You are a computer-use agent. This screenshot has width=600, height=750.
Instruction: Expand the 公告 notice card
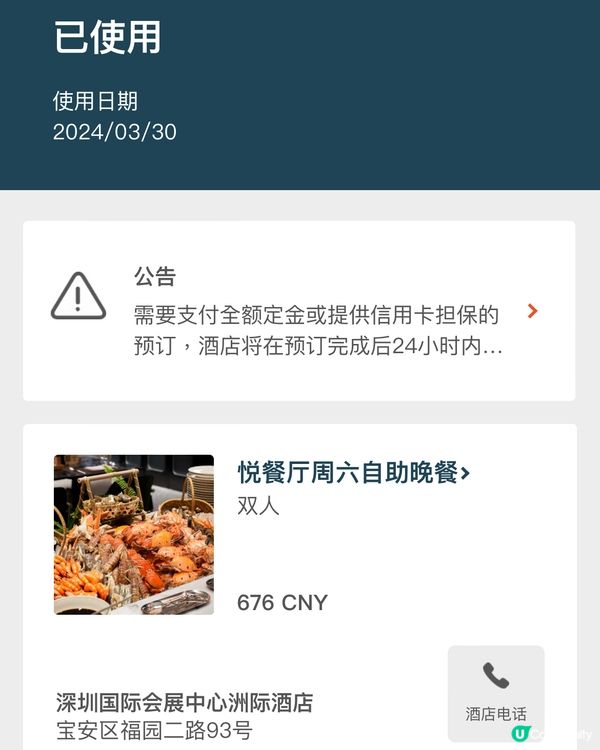coord(532,311)
